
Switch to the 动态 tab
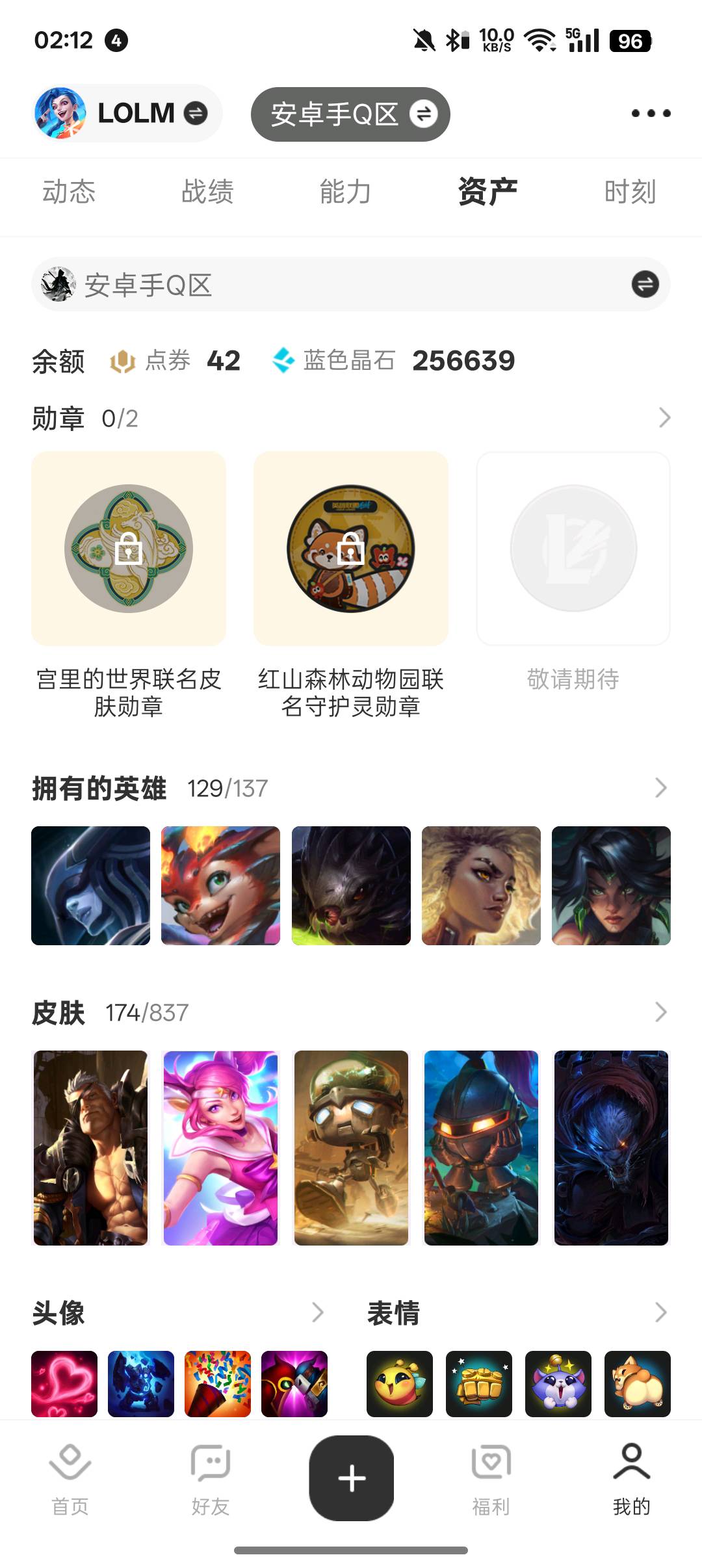69,192
